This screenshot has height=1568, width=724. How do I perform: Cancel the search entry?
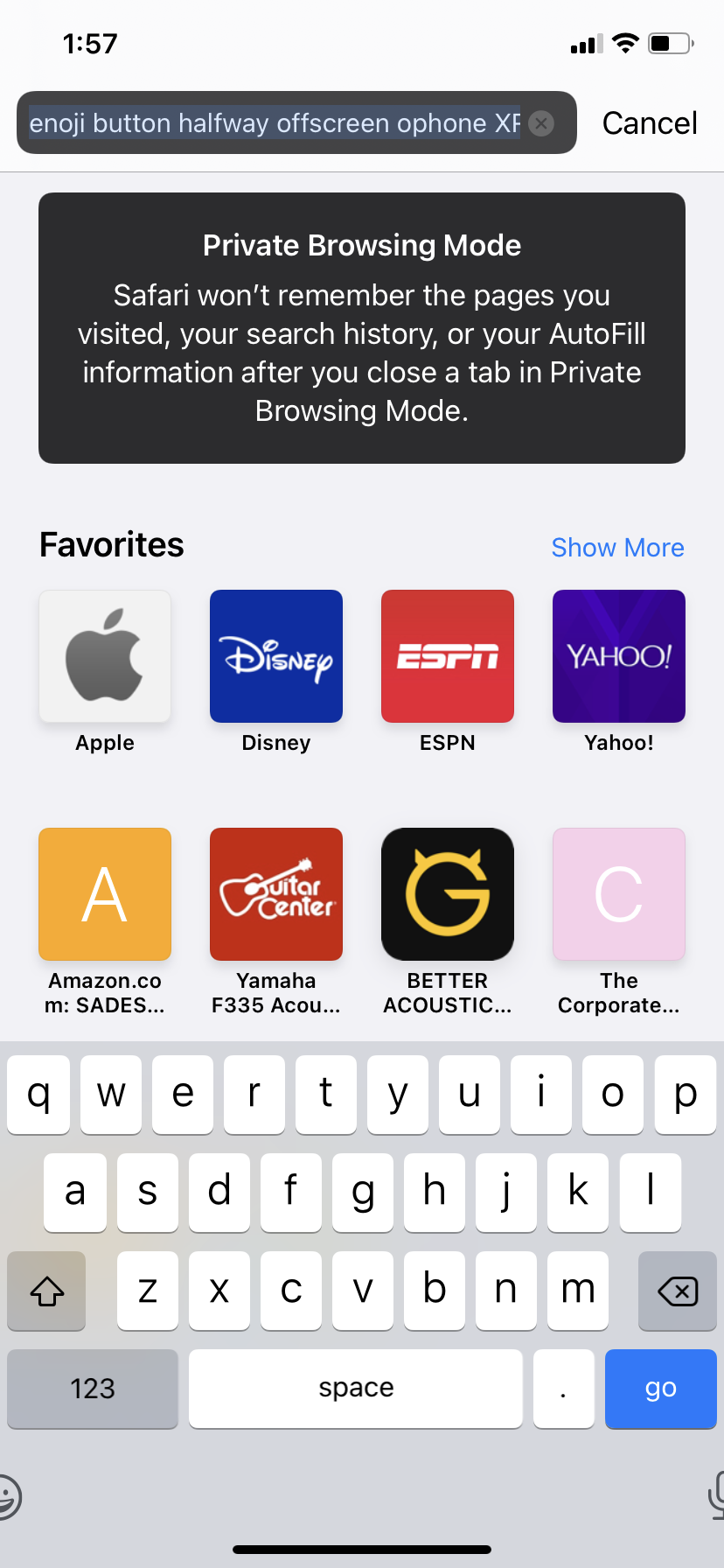pyautogui.click(x=649, y=123)
